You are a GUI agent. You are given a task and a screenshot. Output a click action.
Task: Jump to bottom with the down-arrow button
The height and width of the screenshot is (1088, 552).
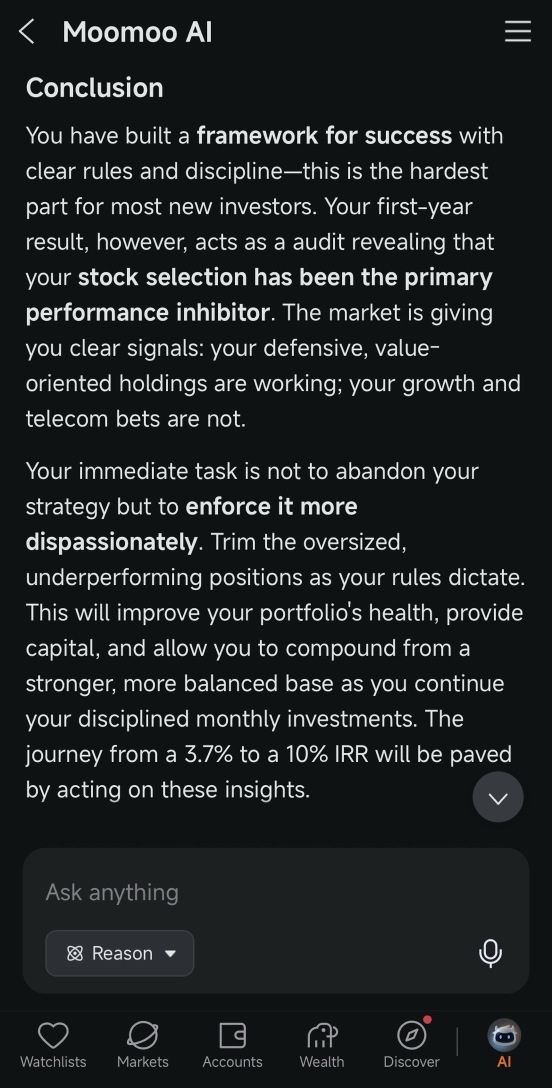[x=498, y=797]
